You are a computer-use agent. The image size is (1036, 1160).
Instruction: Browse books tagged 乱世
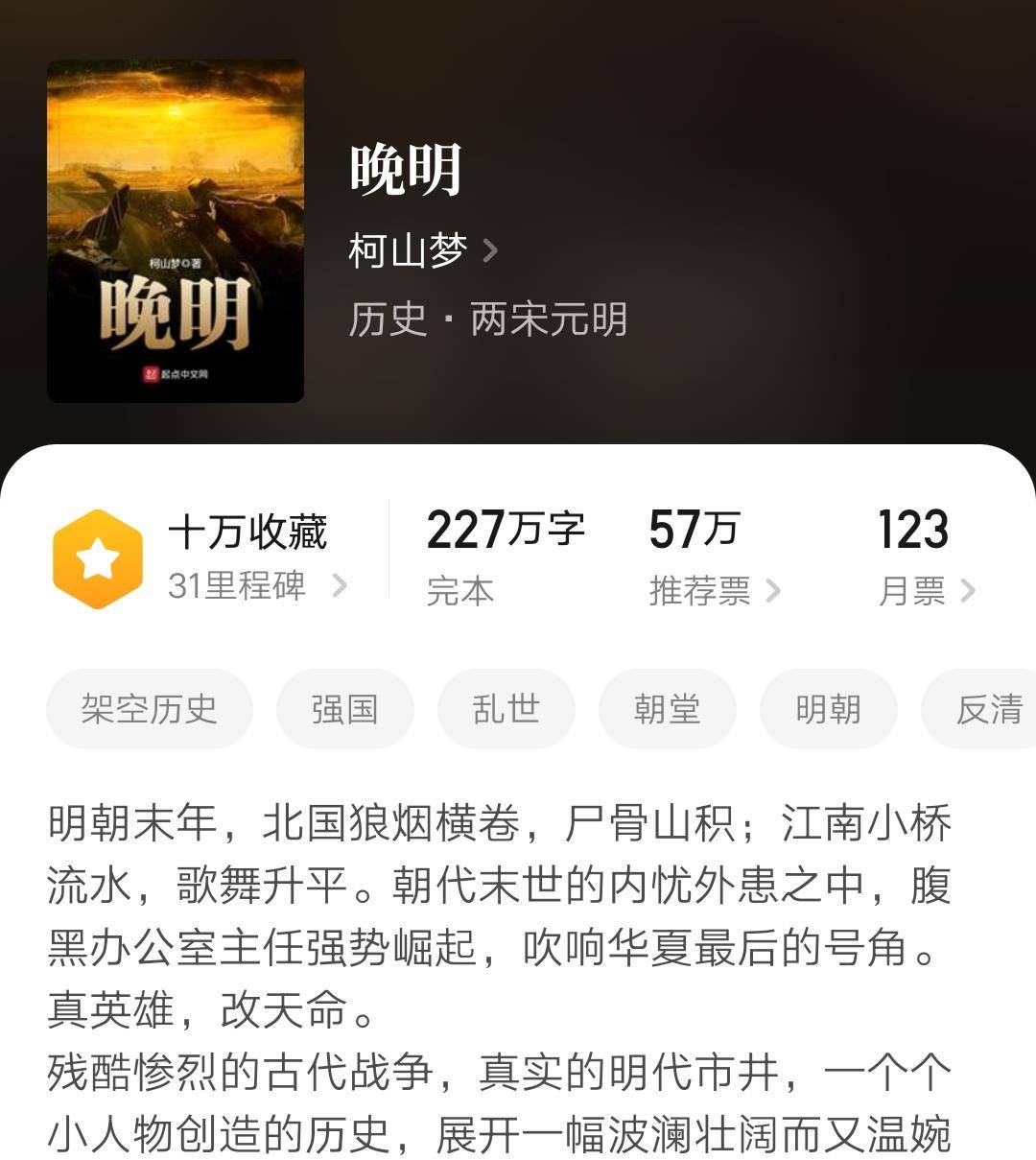(x=506, y=710)
